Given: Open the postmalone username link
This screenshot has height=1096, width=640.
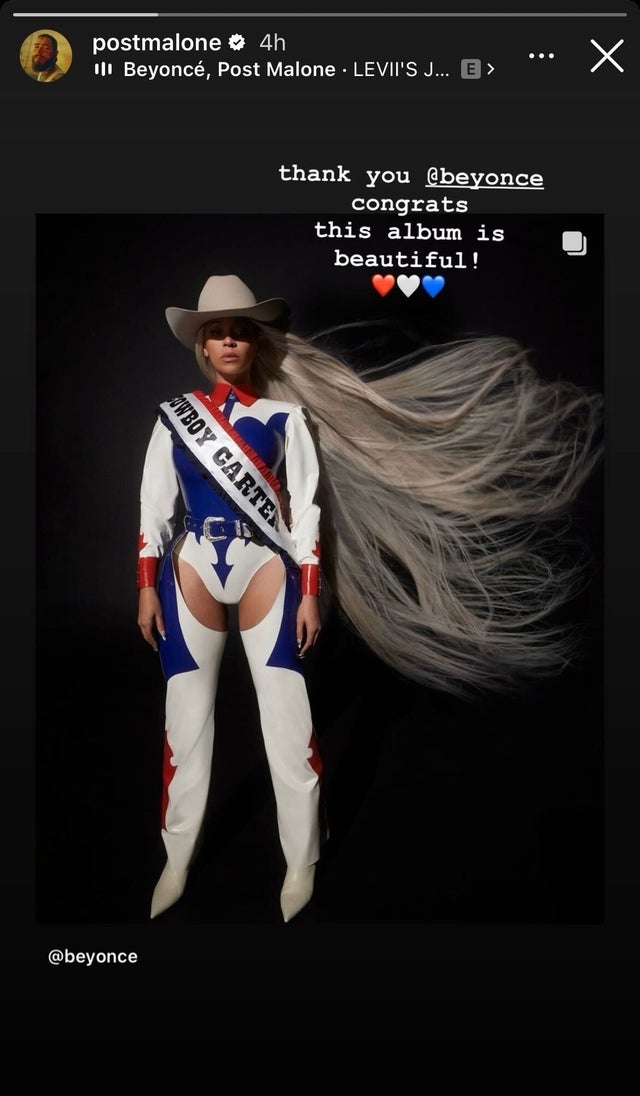Looking at the screenshot, I should point(158,42).
